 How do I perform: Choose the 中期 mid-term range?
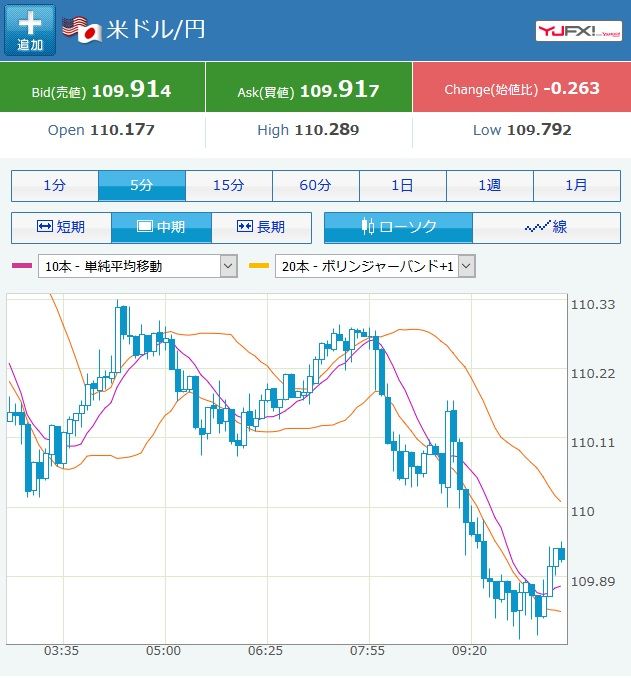pyautogui.click(x=161, y=227)
